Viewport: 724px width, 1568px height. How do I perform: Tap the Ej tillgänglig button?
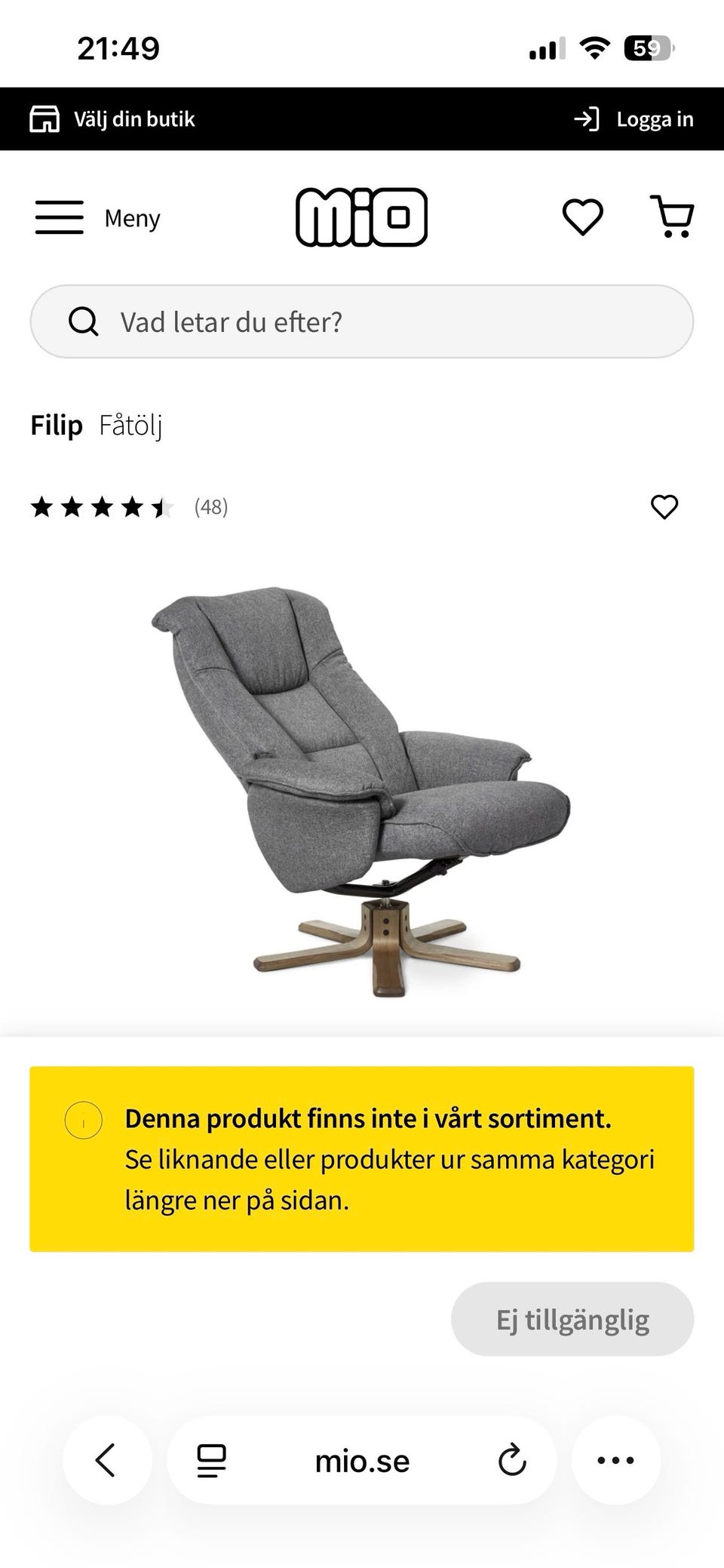click(x=572, y=1317)
